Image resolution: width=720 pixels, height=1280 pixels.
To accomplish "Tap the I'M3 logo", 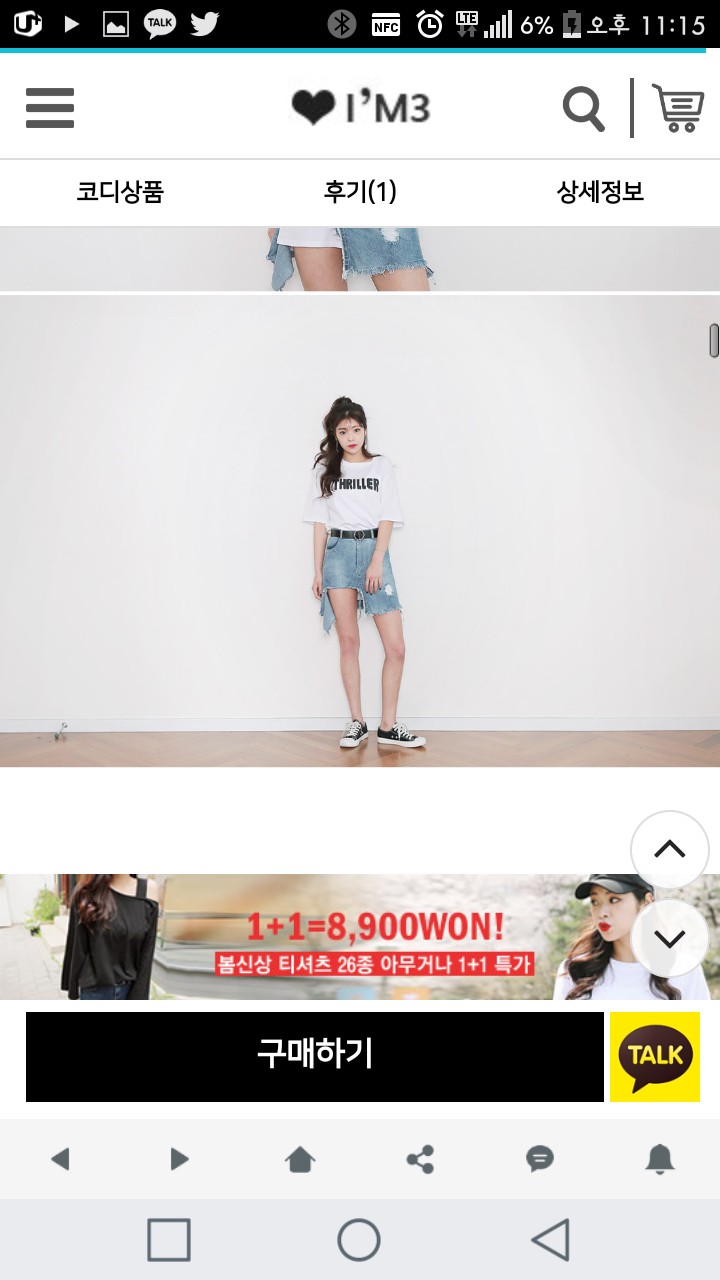I will point(360,108).
